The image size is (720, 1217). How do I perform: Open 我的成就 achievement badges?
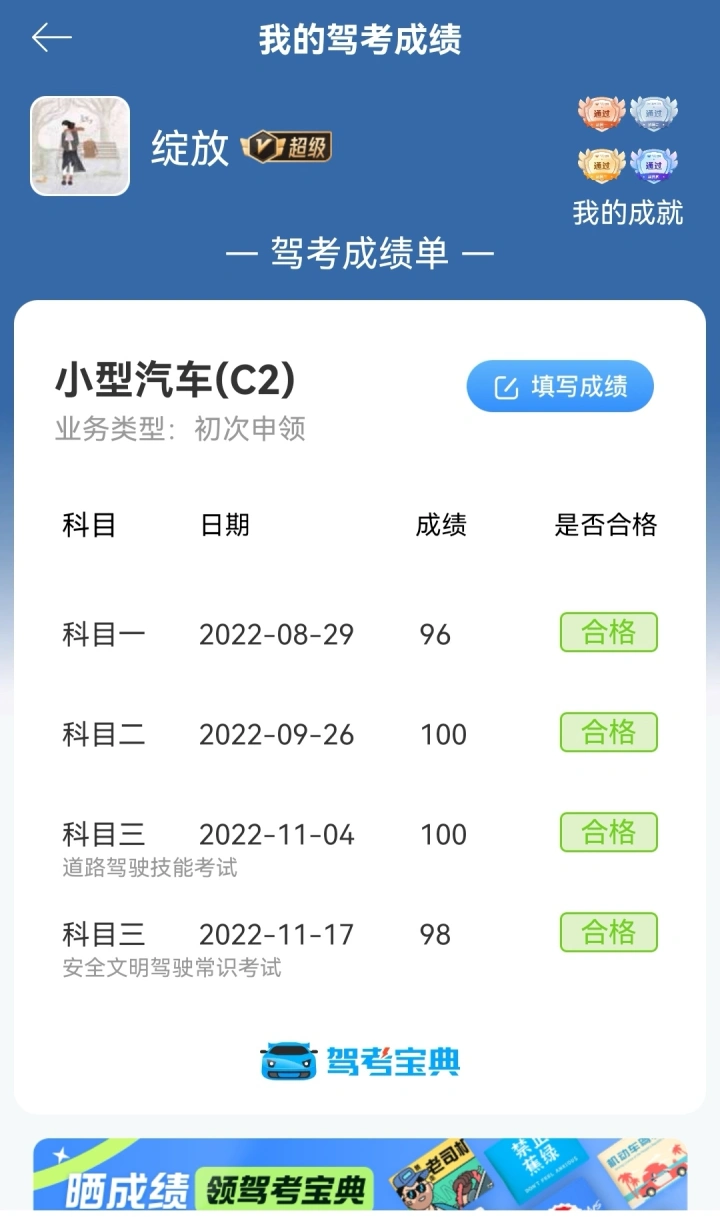coord(628,160)
